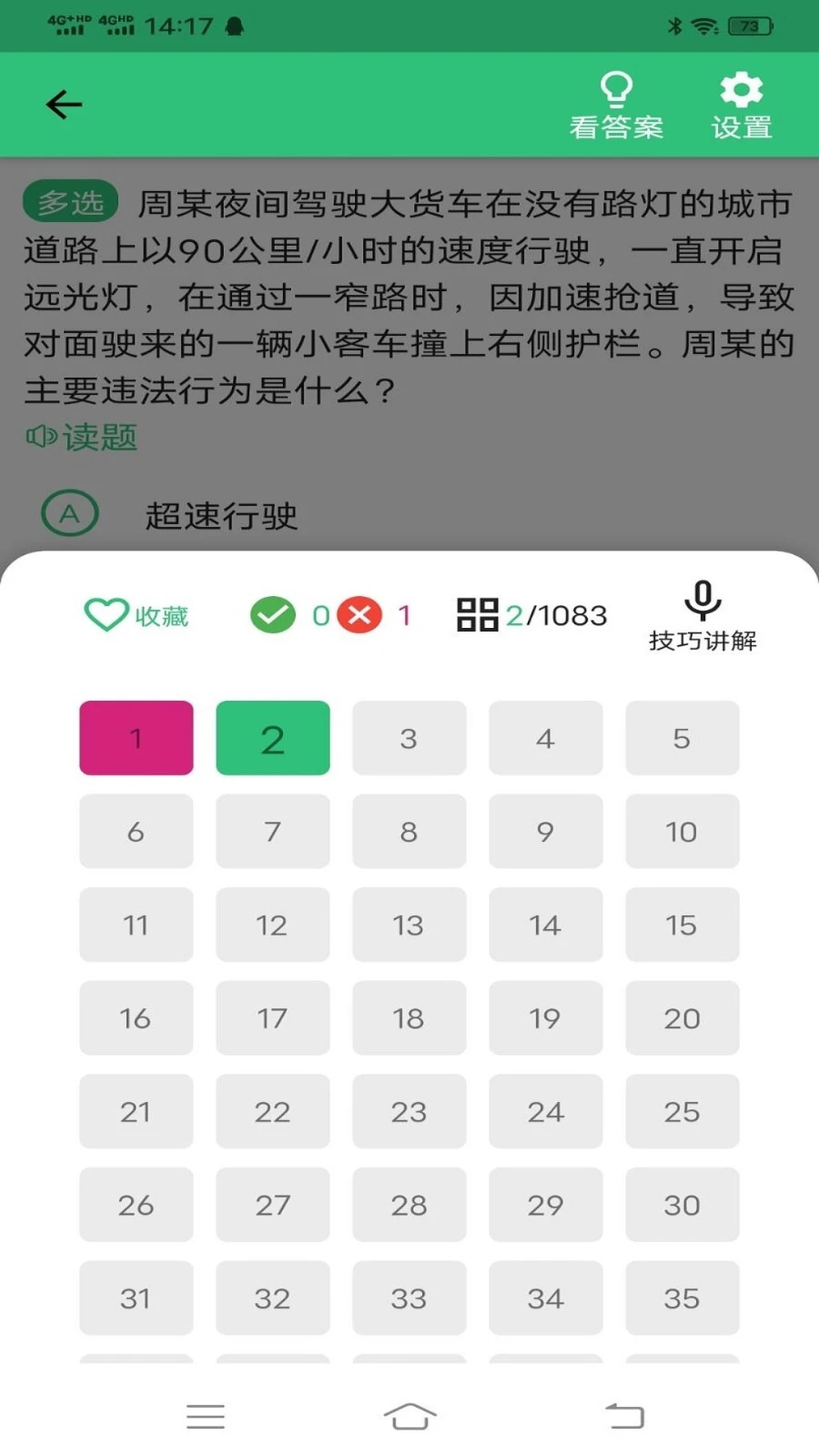The image size is (819, 1456).
Task: Jump to question 15 in the grid
Action: (x=682, y=925)
